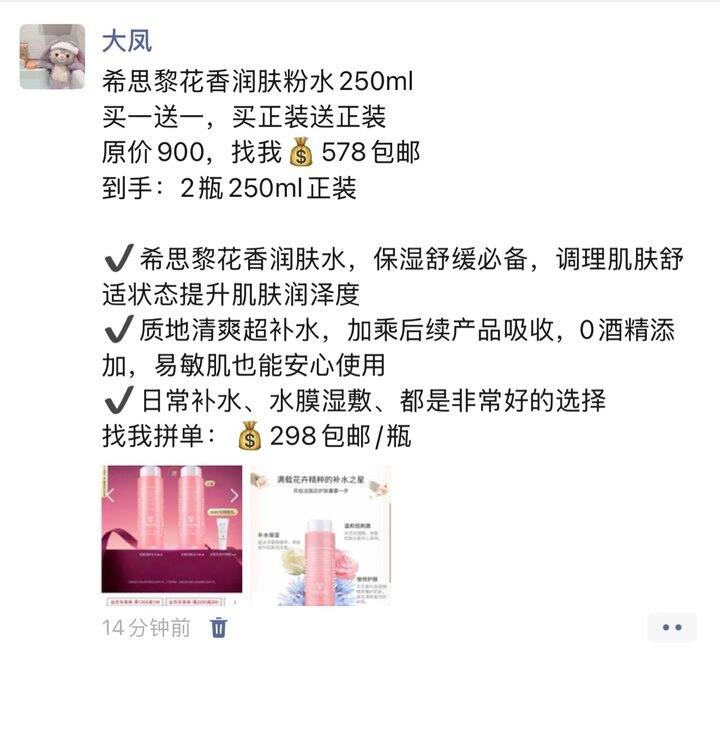Open the like and comment menu
Screen dimensions: 720x737
(x=671, y=627)
